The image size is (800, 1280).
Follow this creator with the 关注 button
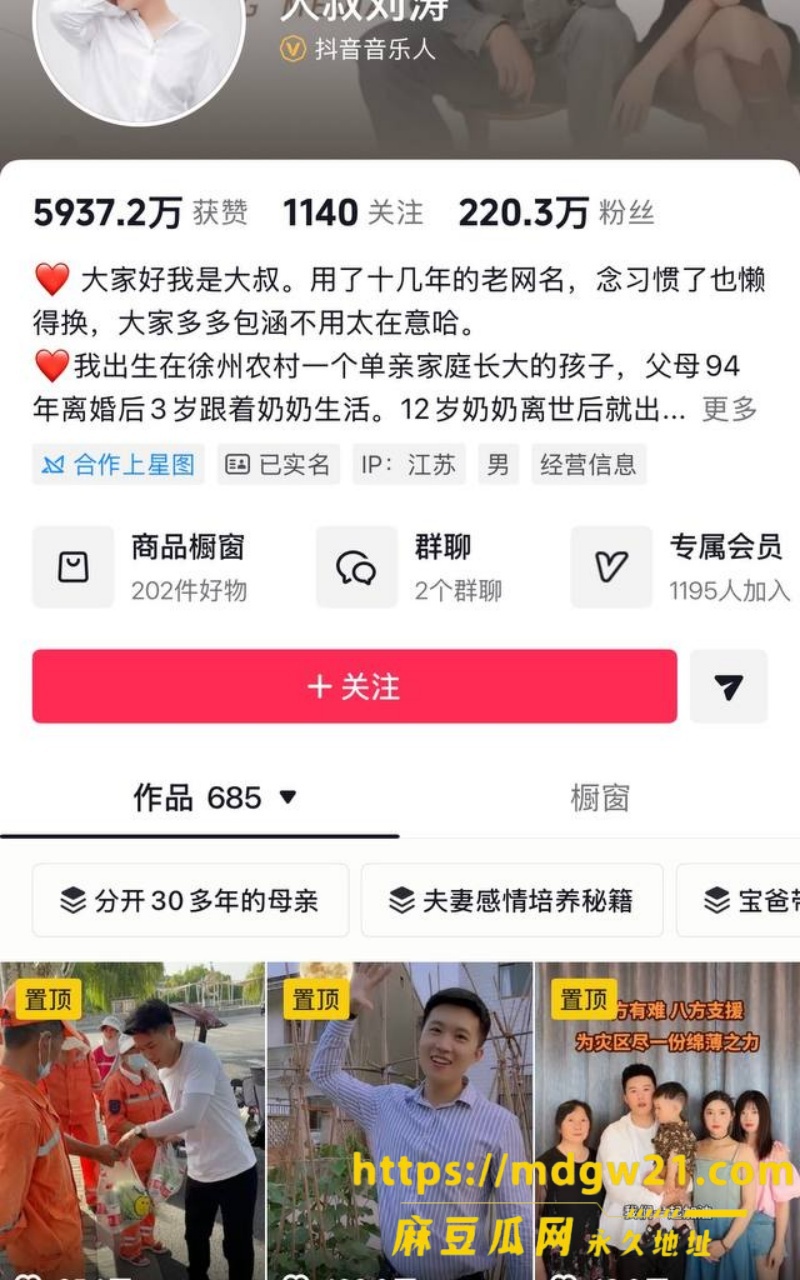(x=354, y=686)
